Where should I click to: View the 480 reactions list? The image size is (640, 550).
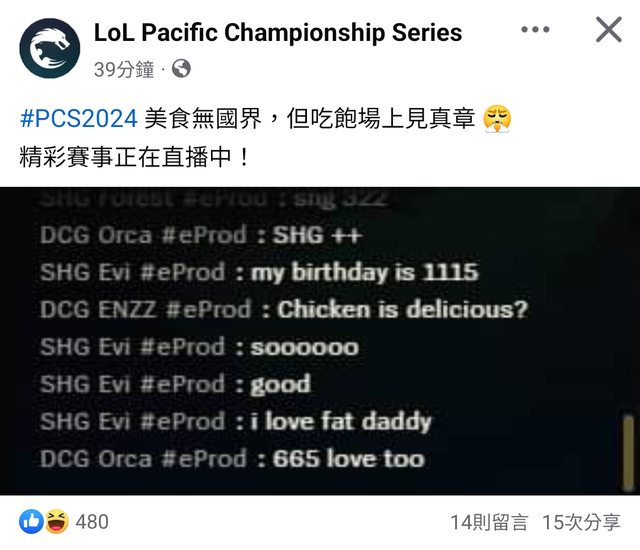click(64, 522)
